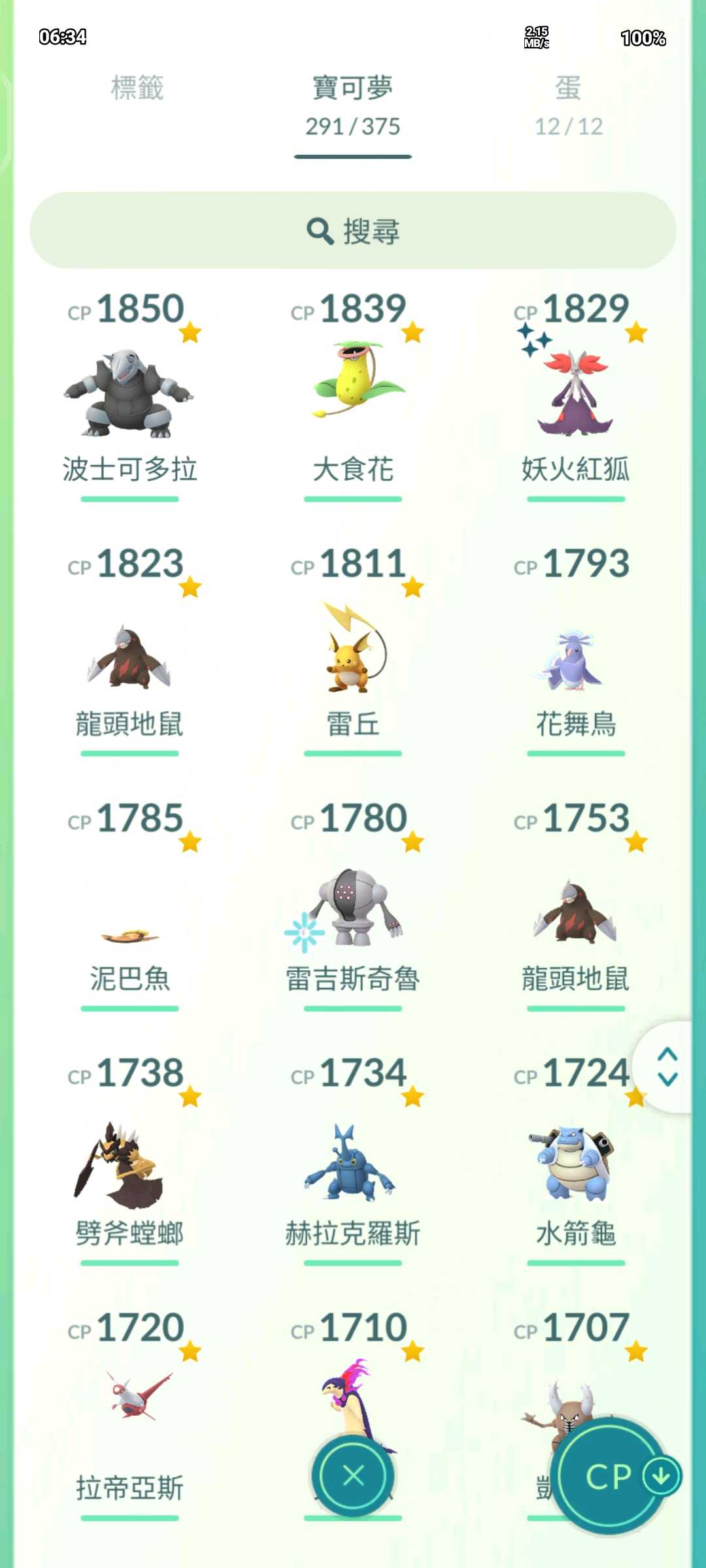The width and height of the screenshot is (706, 1568).
Task: Select the 寶可夢 tab
Action: 353,105
